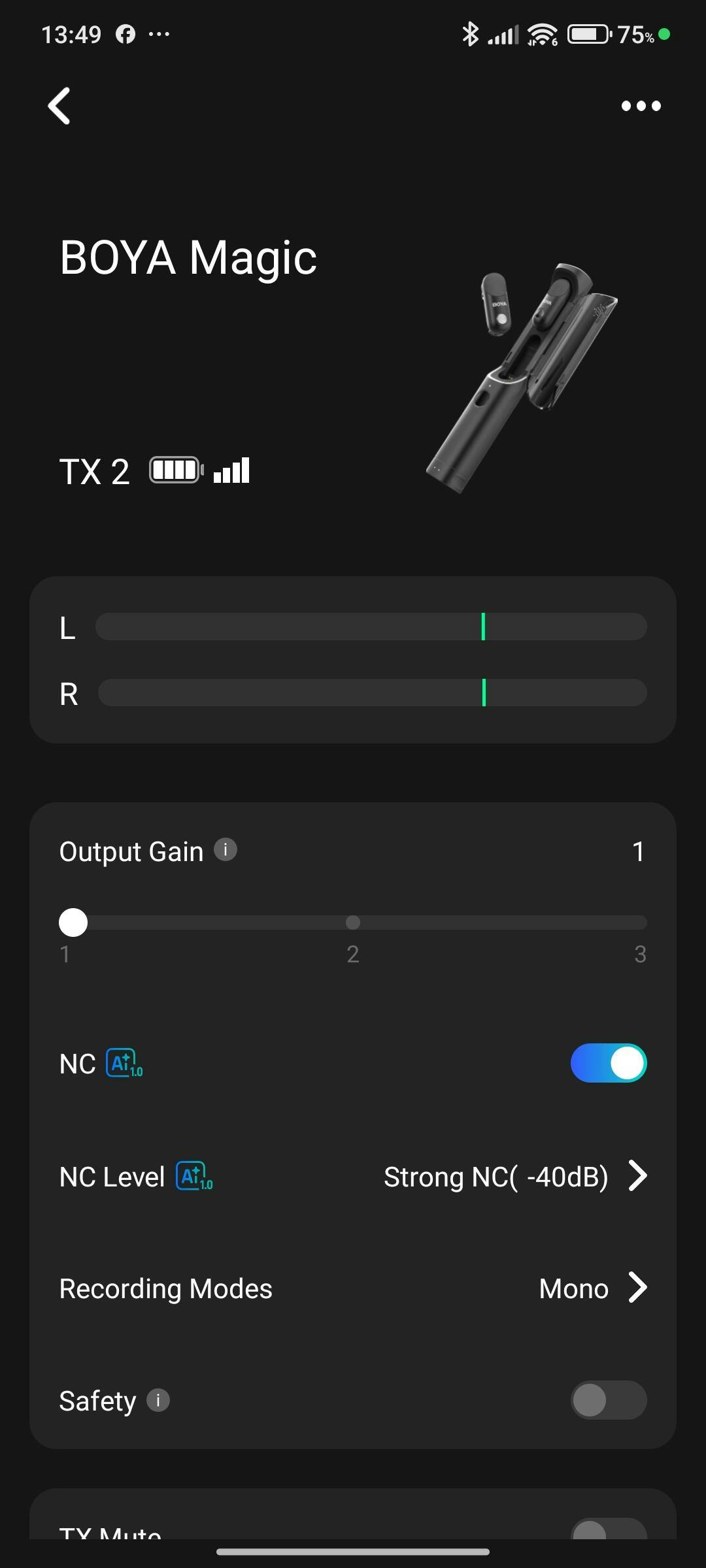Open Recording Modes set to Mono

click(353, 1288)
